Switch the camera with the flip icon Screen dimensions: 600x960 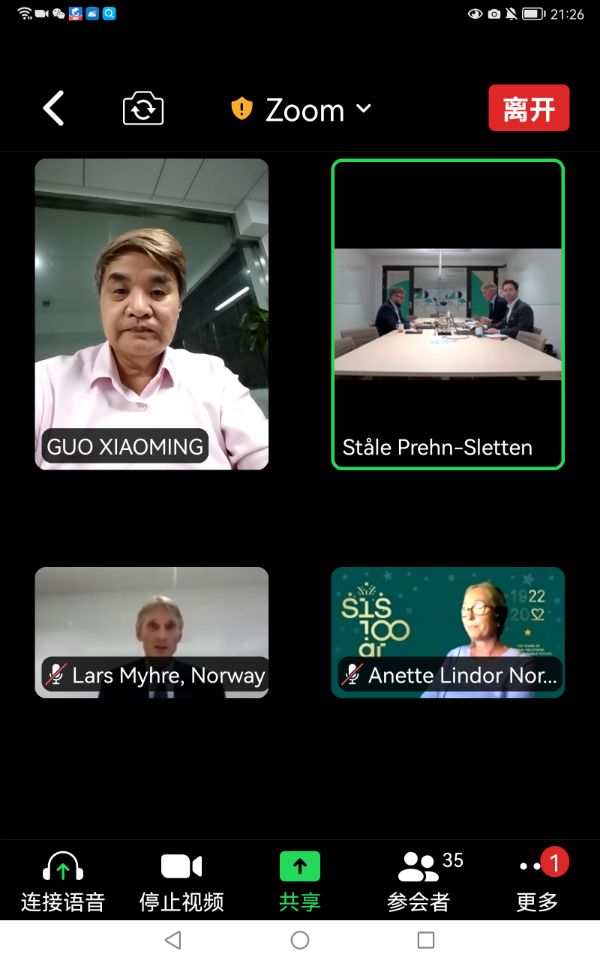tap(143, 108)
